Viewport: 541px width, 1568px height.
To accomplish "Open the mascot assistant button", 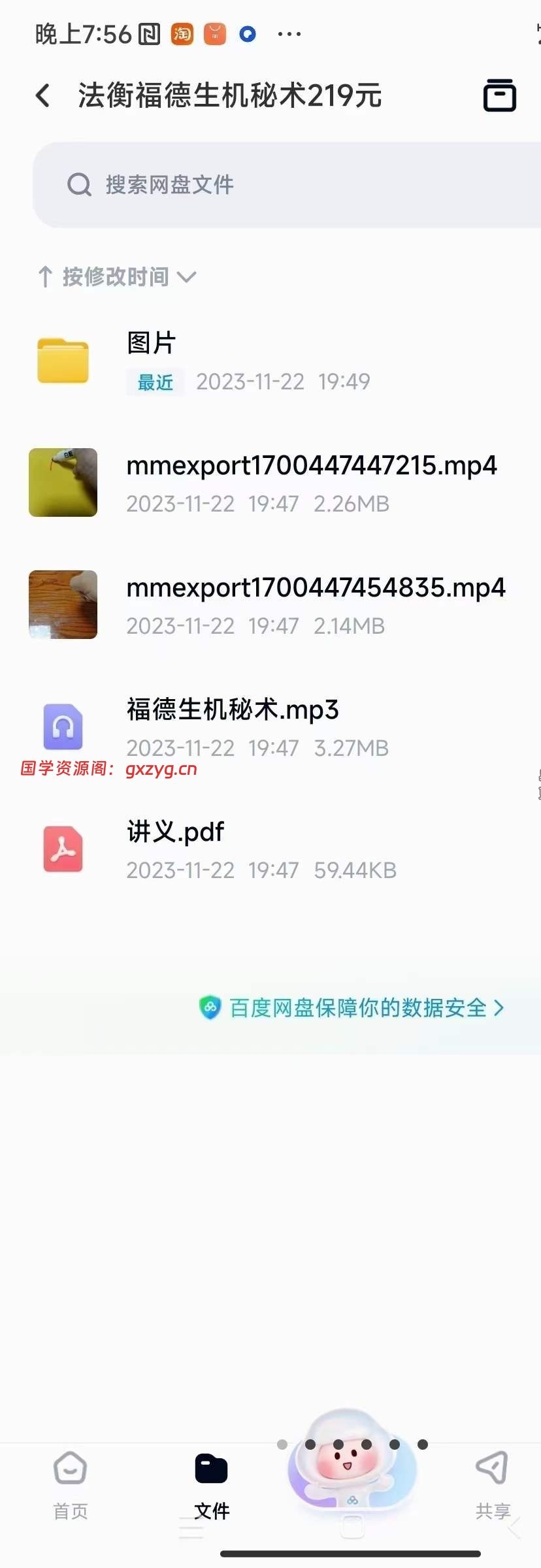I will [x=351, y=1465].
